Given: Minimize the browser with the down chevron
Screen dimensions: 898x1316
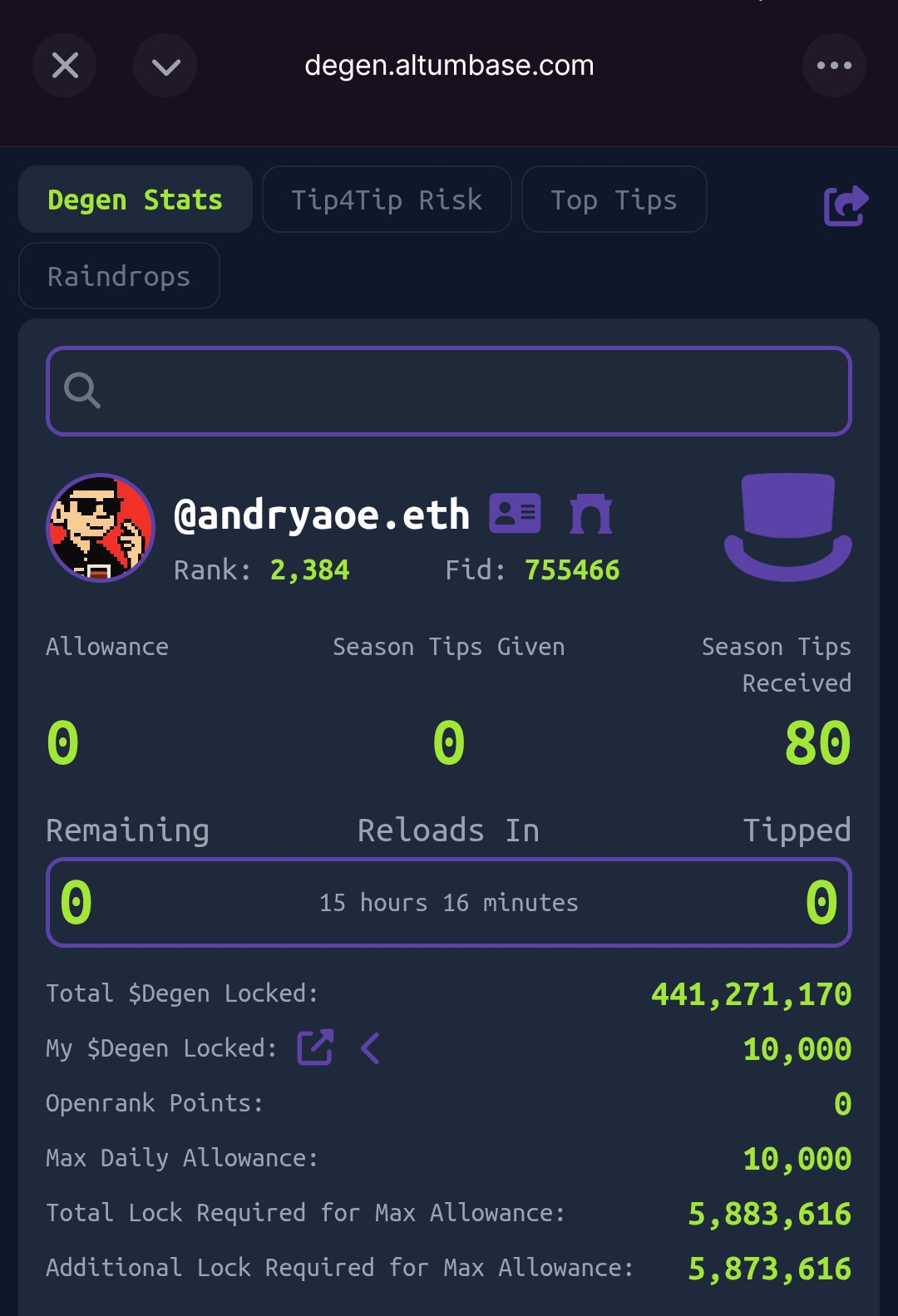Looking at the screenshot, I should click(x=165, y=66).
